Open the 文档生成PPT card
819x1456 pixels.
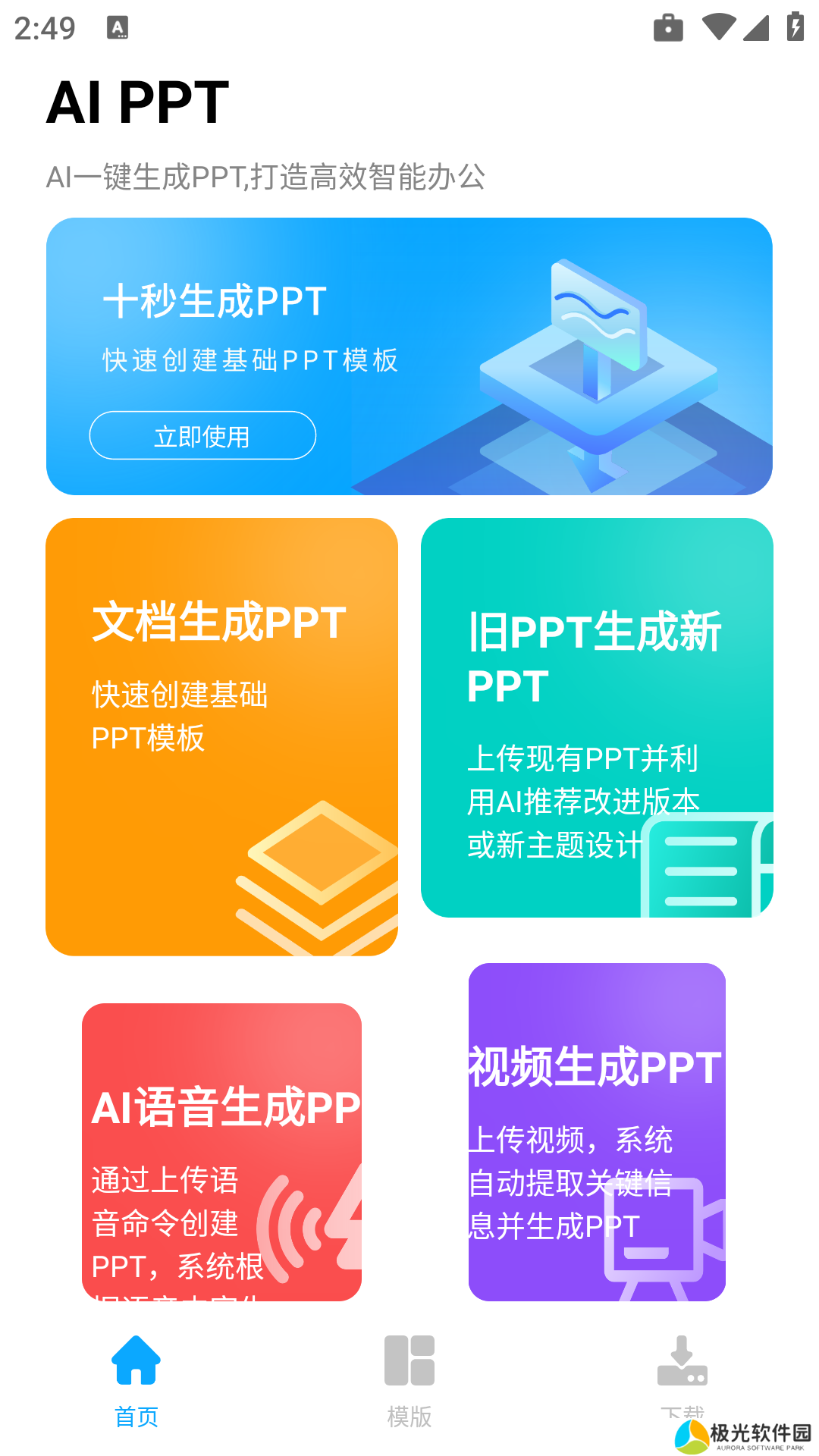coord(221,736)
